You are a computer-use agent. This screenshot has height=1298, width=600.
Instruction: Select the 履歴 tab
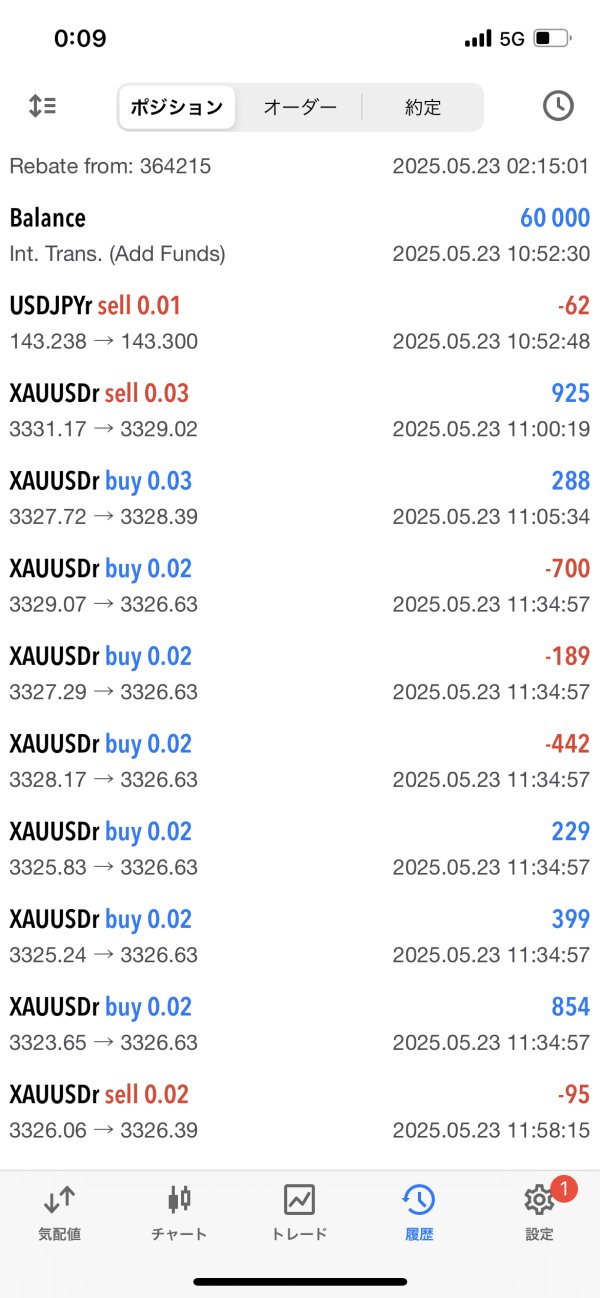419,1212
